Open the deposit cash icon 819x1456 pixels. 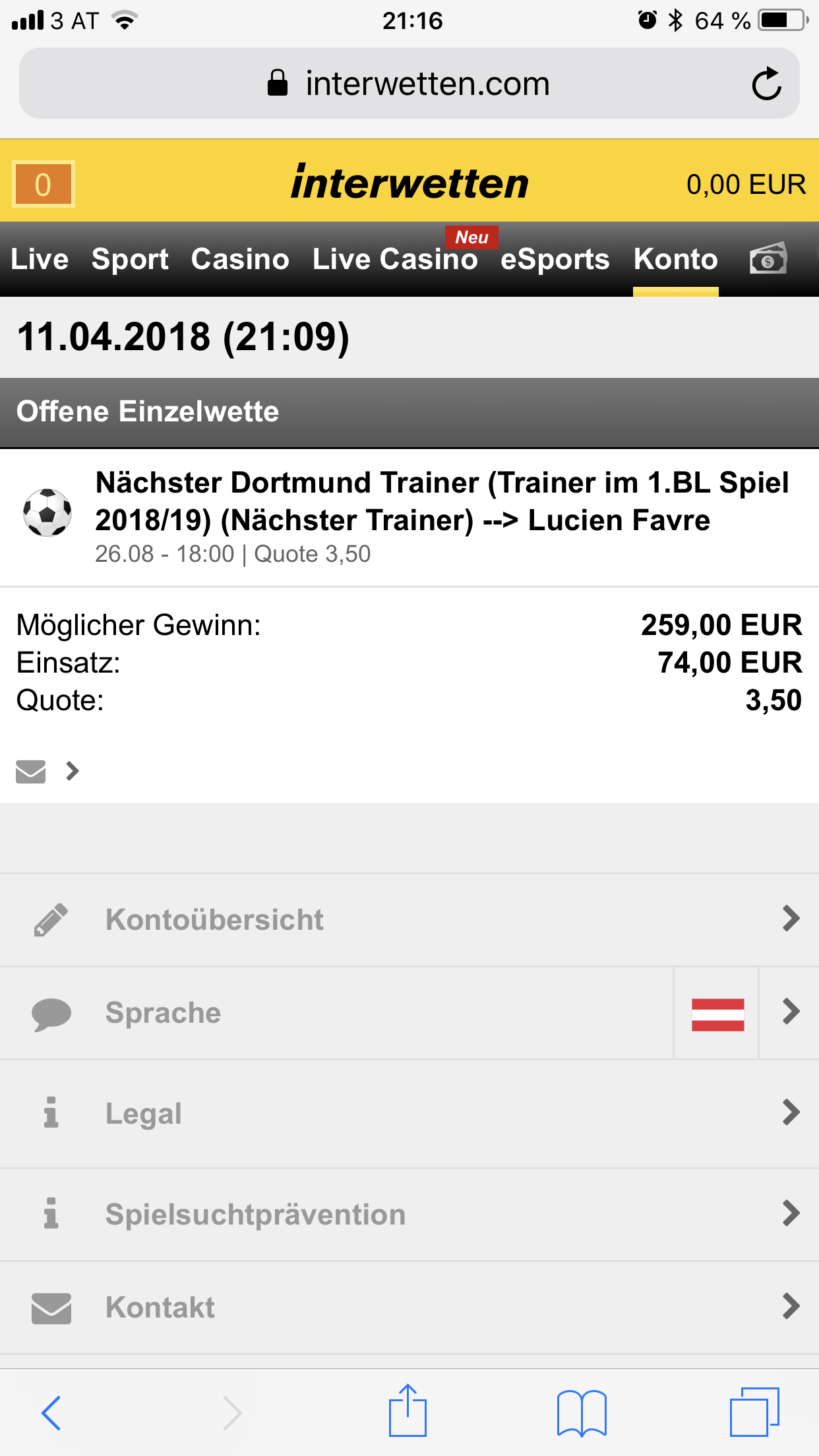click(x=769, y=258)
